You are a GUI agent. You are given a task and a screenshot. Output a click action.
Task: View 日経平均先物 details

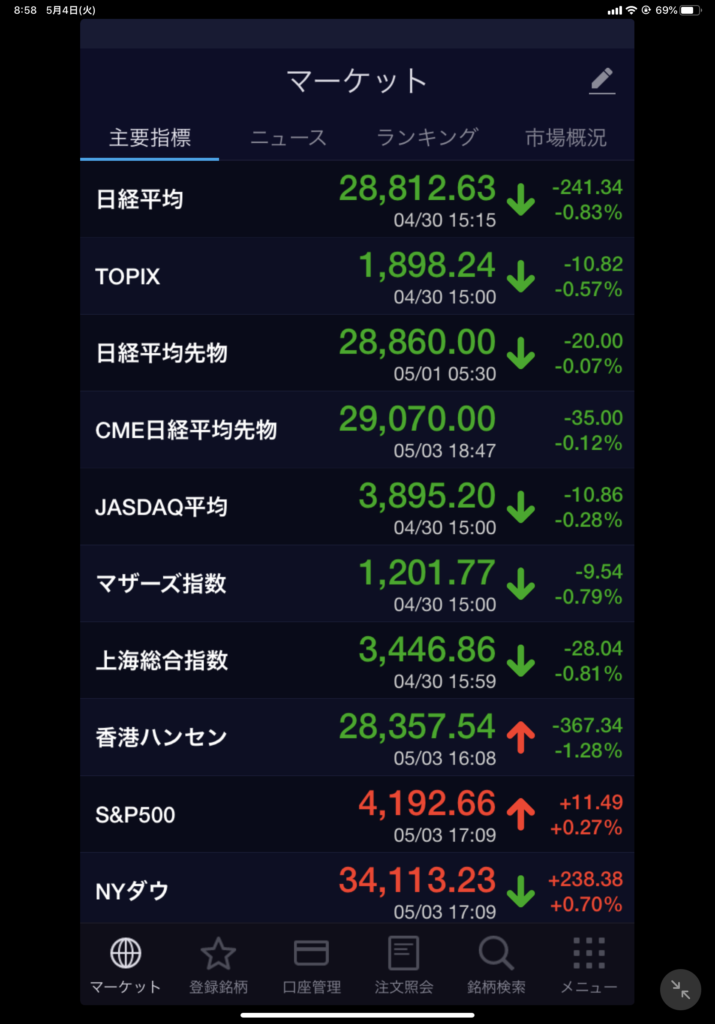[357, 353]
